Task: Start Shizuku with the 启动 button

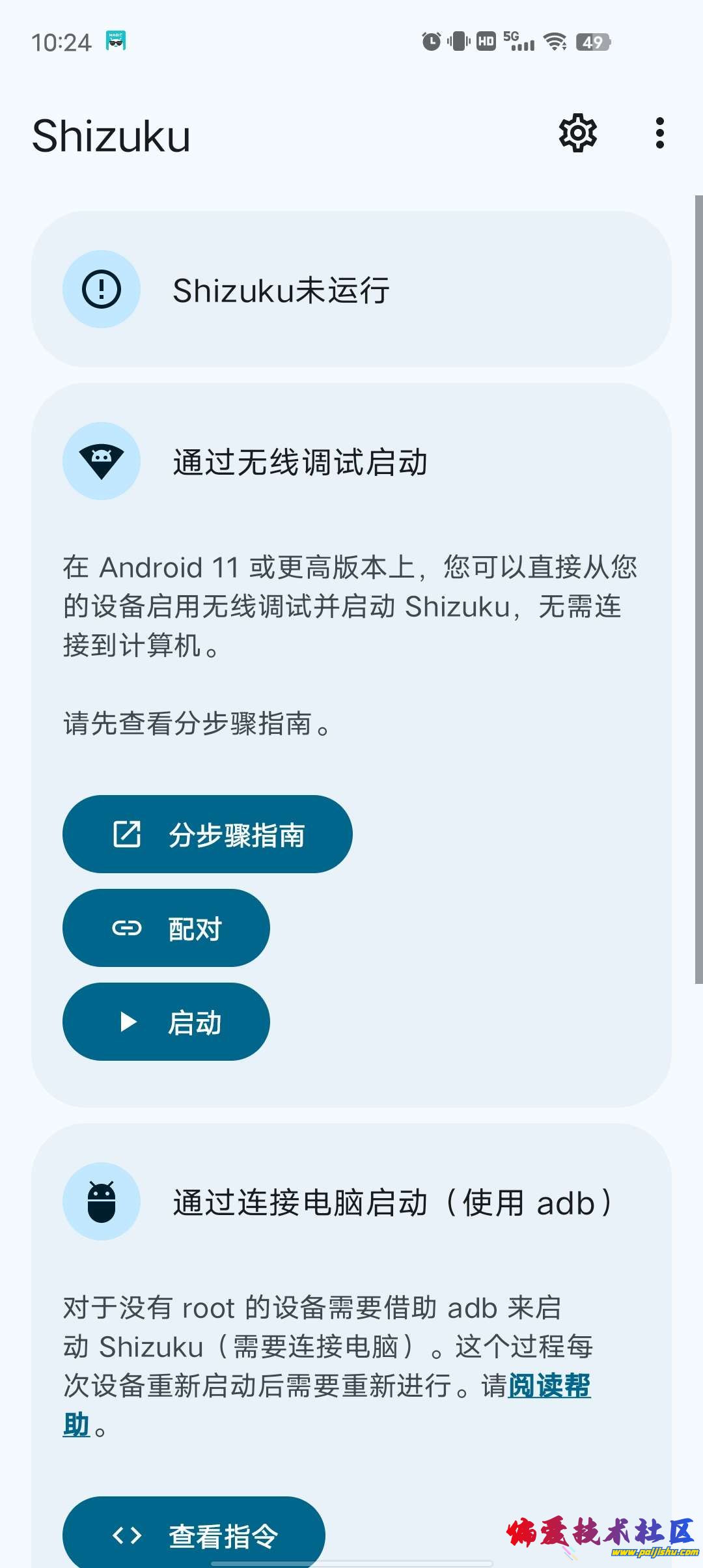Action: point(166,1022)
